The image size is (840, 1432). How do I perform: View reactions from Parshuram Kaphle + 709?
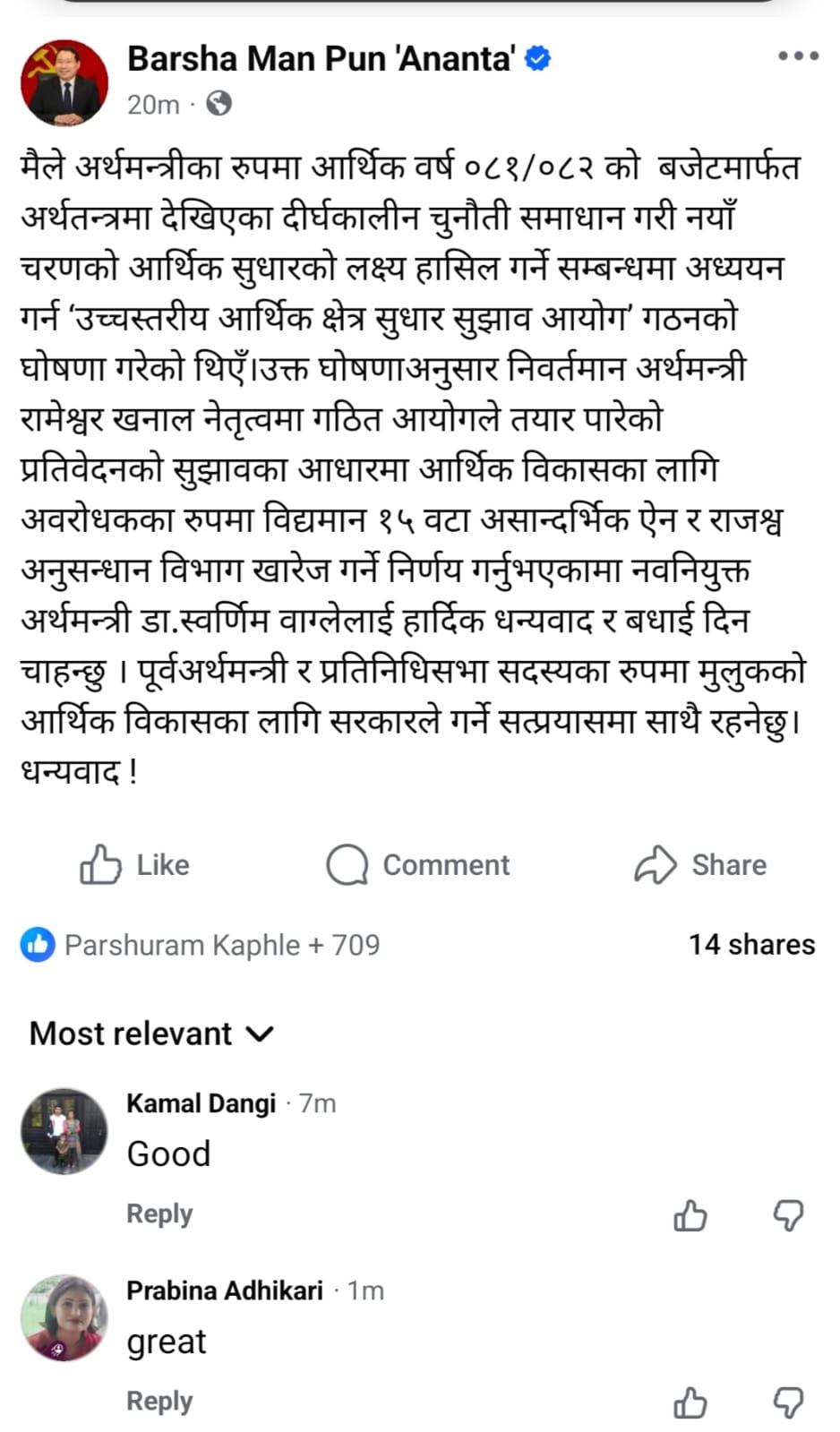pyautogui.click(x=201, y=945)
